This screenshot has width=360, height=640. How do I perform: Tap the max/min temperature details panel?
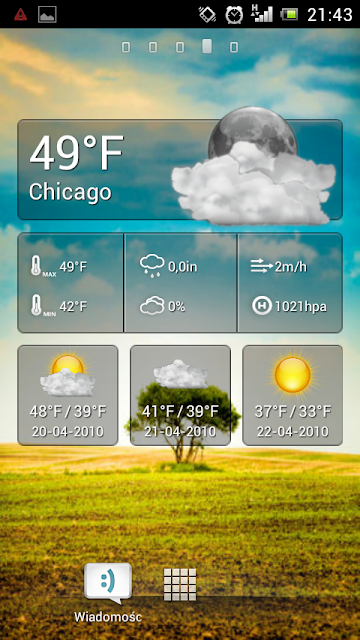point(70,283)
